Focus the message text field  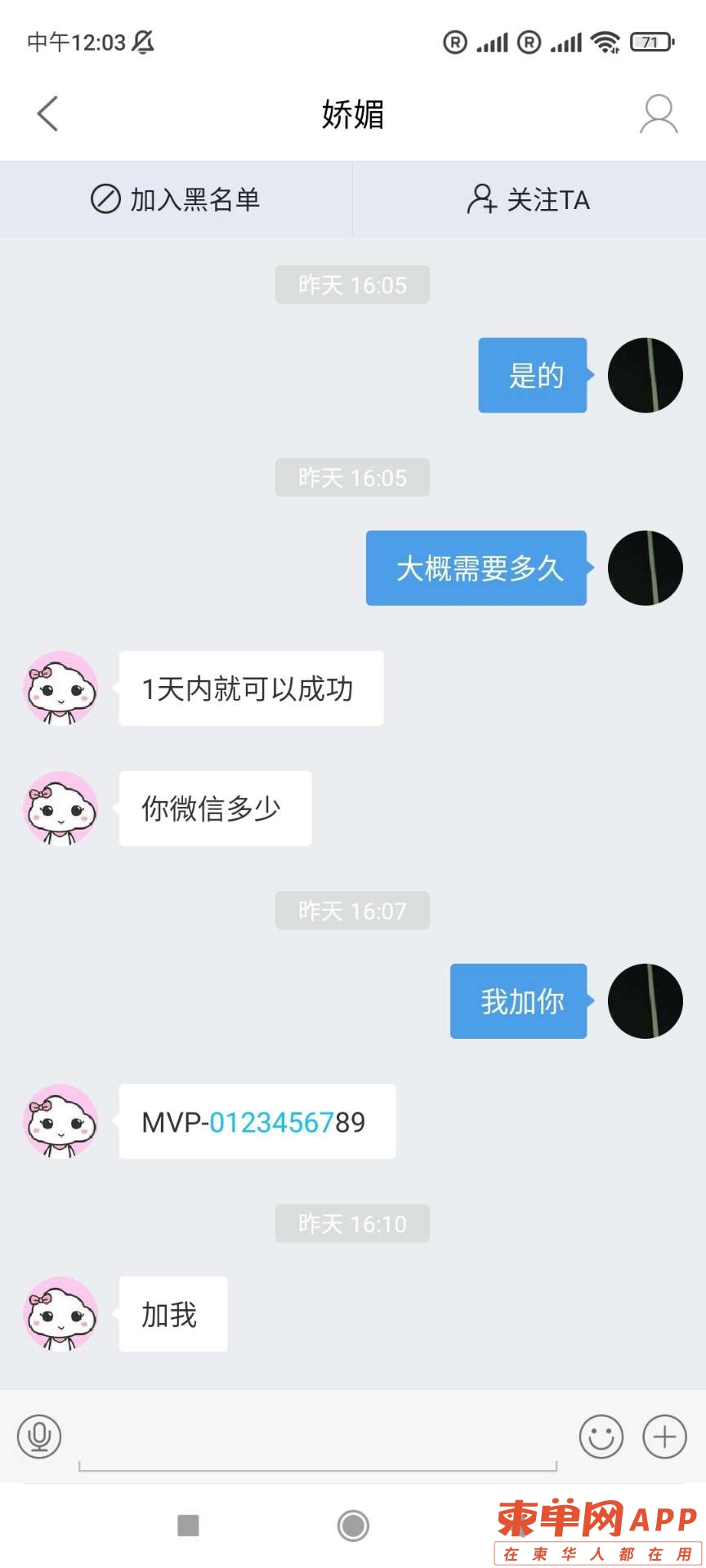[317, 1439]
